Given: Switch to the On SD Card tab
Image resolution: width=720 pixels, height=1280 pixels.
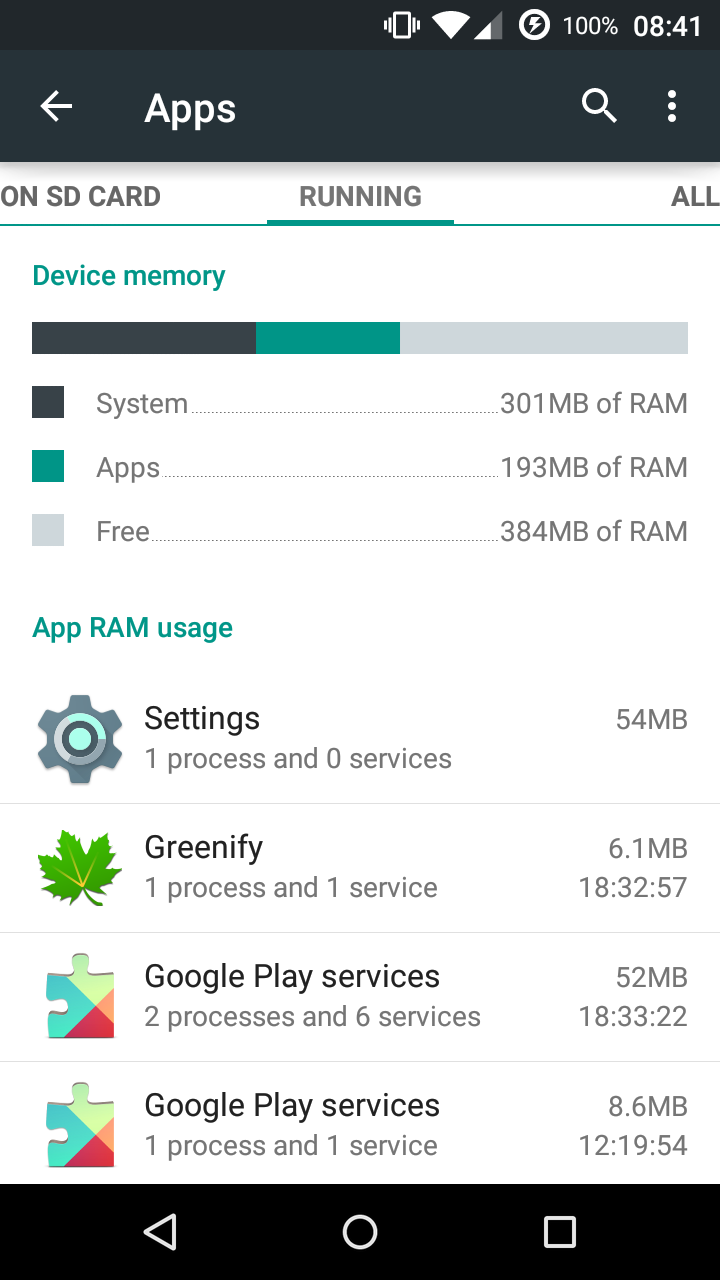Looking at the screenshot, I should pos(80,197).
